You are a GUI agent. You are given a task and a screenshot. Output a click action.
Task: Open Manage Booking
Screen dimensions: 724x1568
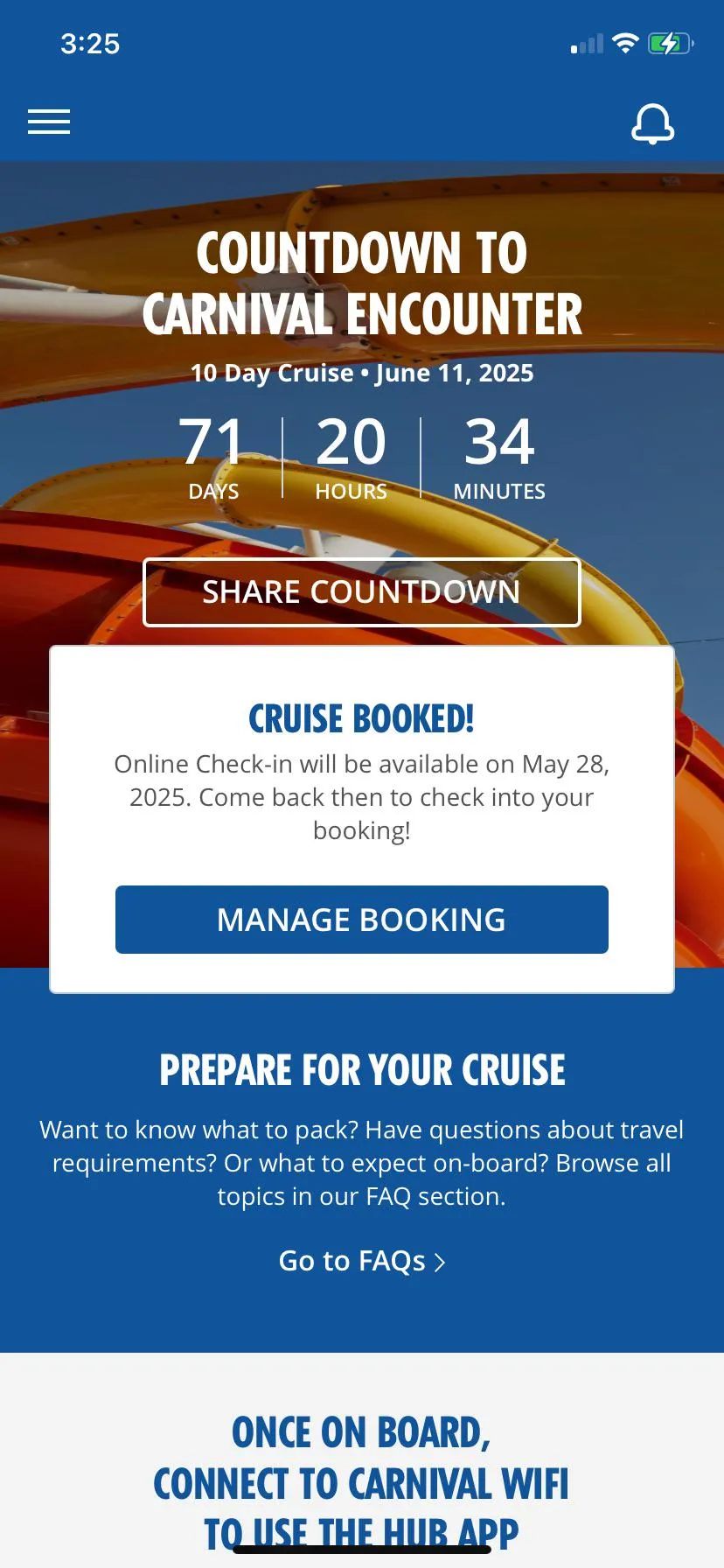pos(361,920)
